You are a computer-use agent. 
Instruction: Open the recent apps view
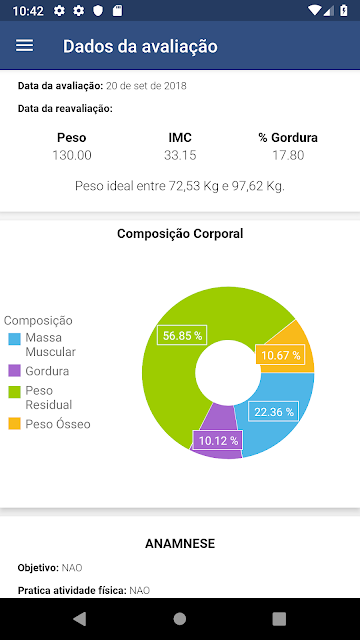tap(279, 619)
